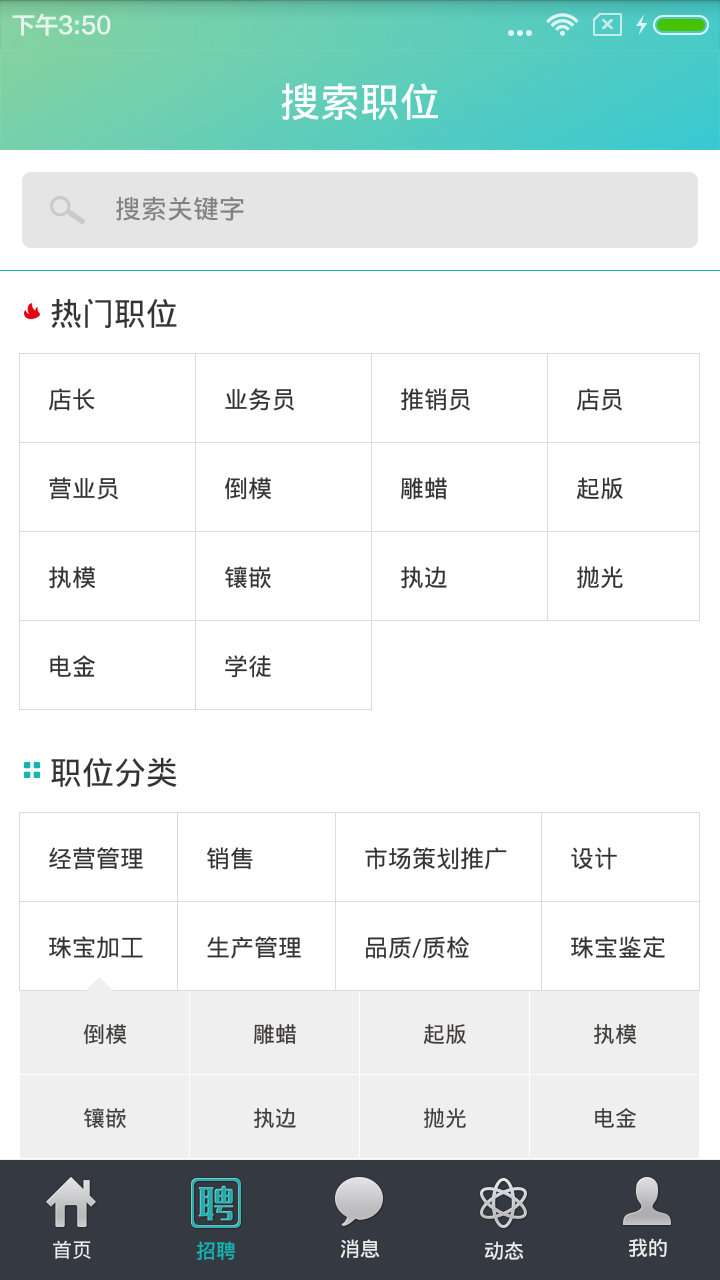Expand the 品质/质检 category
This screenshot has width=720, height=1280.
coord(439,946)
